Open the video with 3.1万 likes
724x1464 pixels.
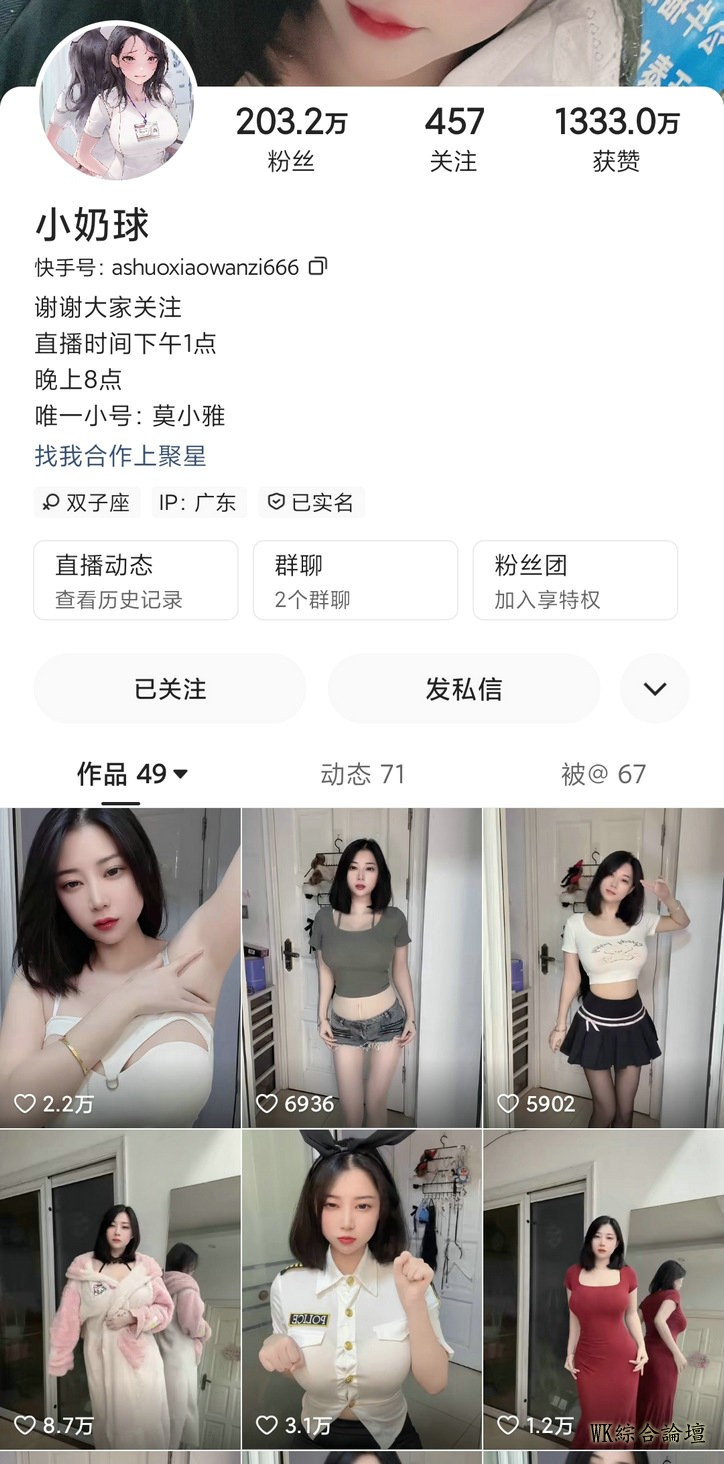(x=362, y=1290)
